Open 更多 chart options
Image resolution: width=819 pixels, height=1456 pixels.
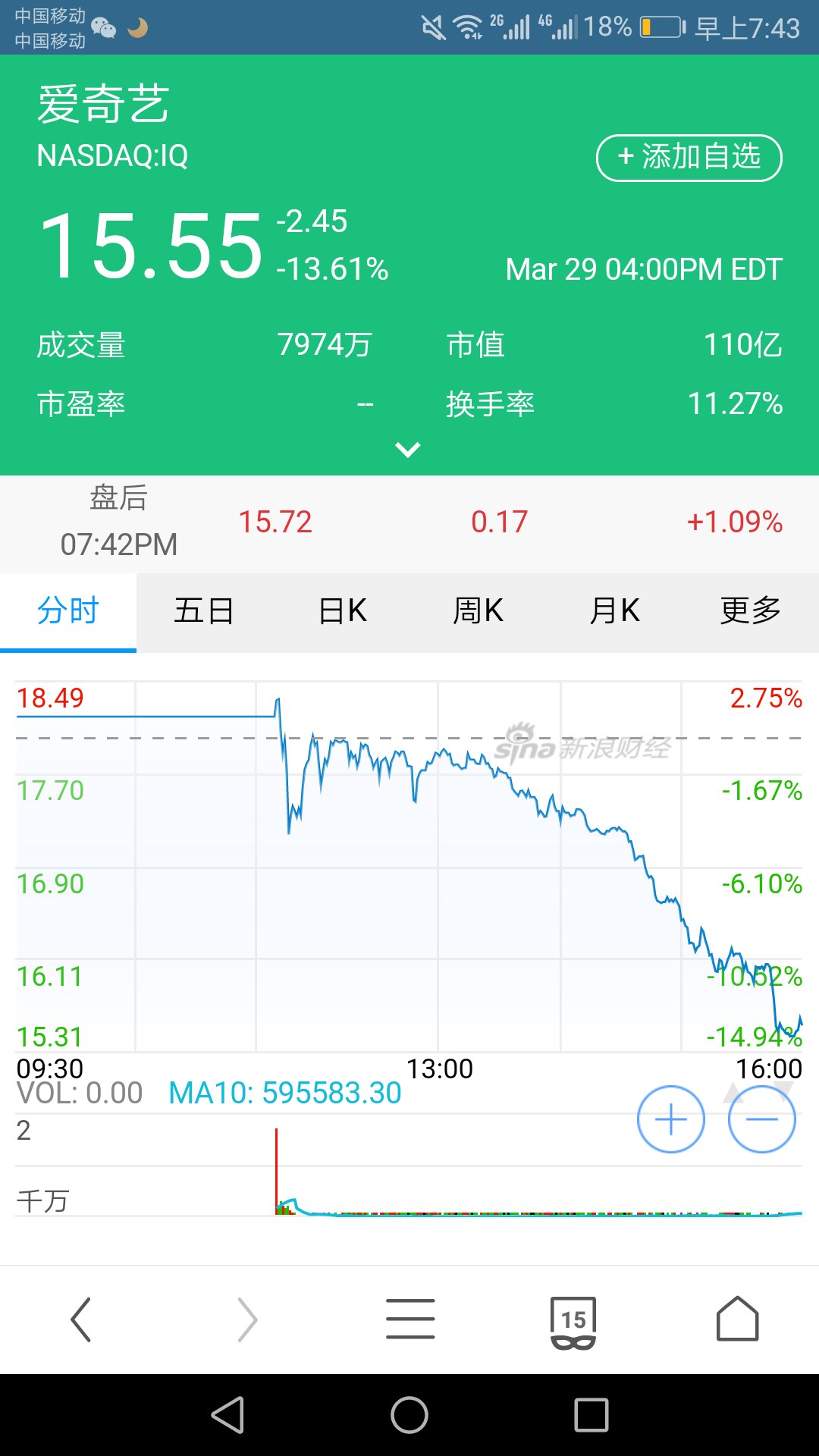pyautogui.click(x=750, y=611)
